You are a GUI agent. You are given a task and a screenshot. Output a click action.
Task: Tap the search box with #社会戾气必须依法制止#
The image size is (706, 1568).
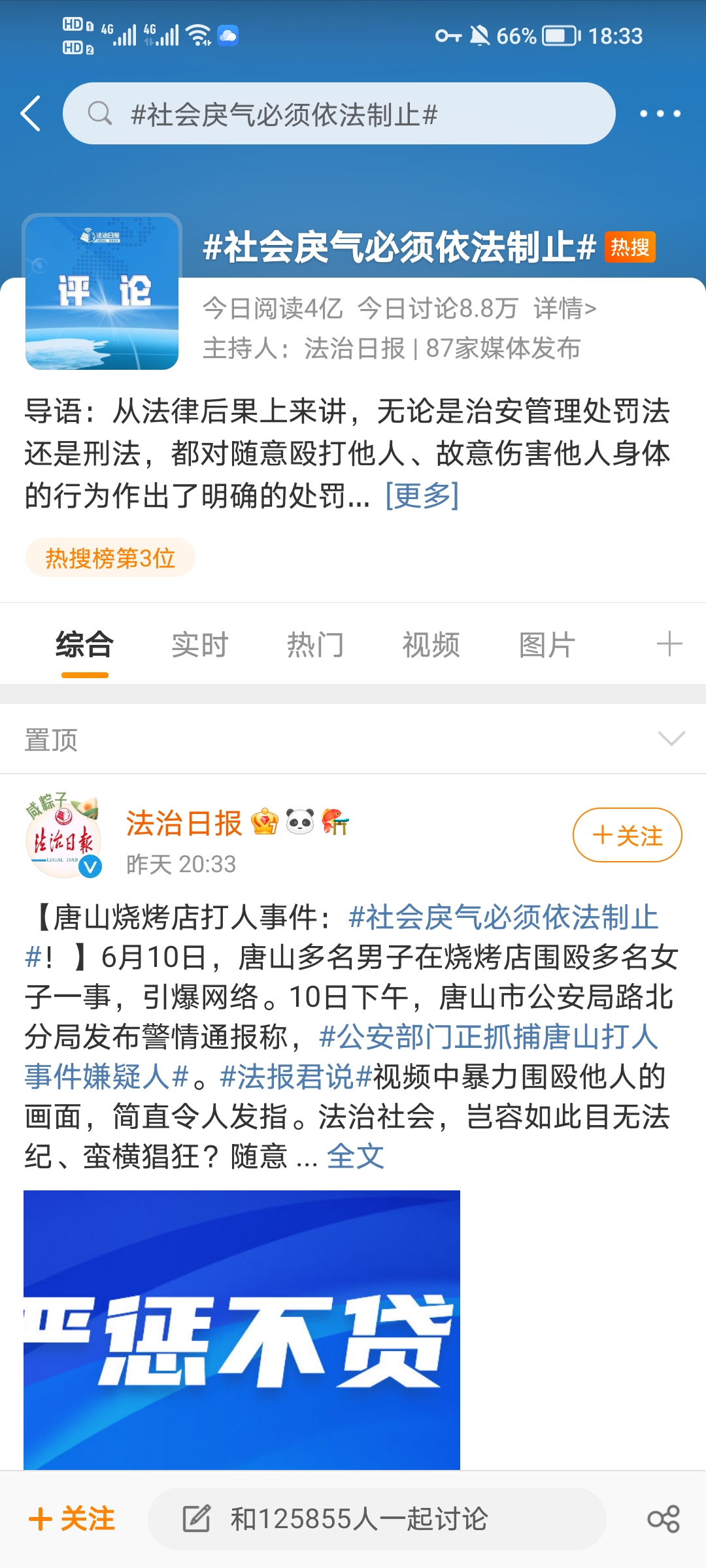pyautogui.click(x=339, y=114)
